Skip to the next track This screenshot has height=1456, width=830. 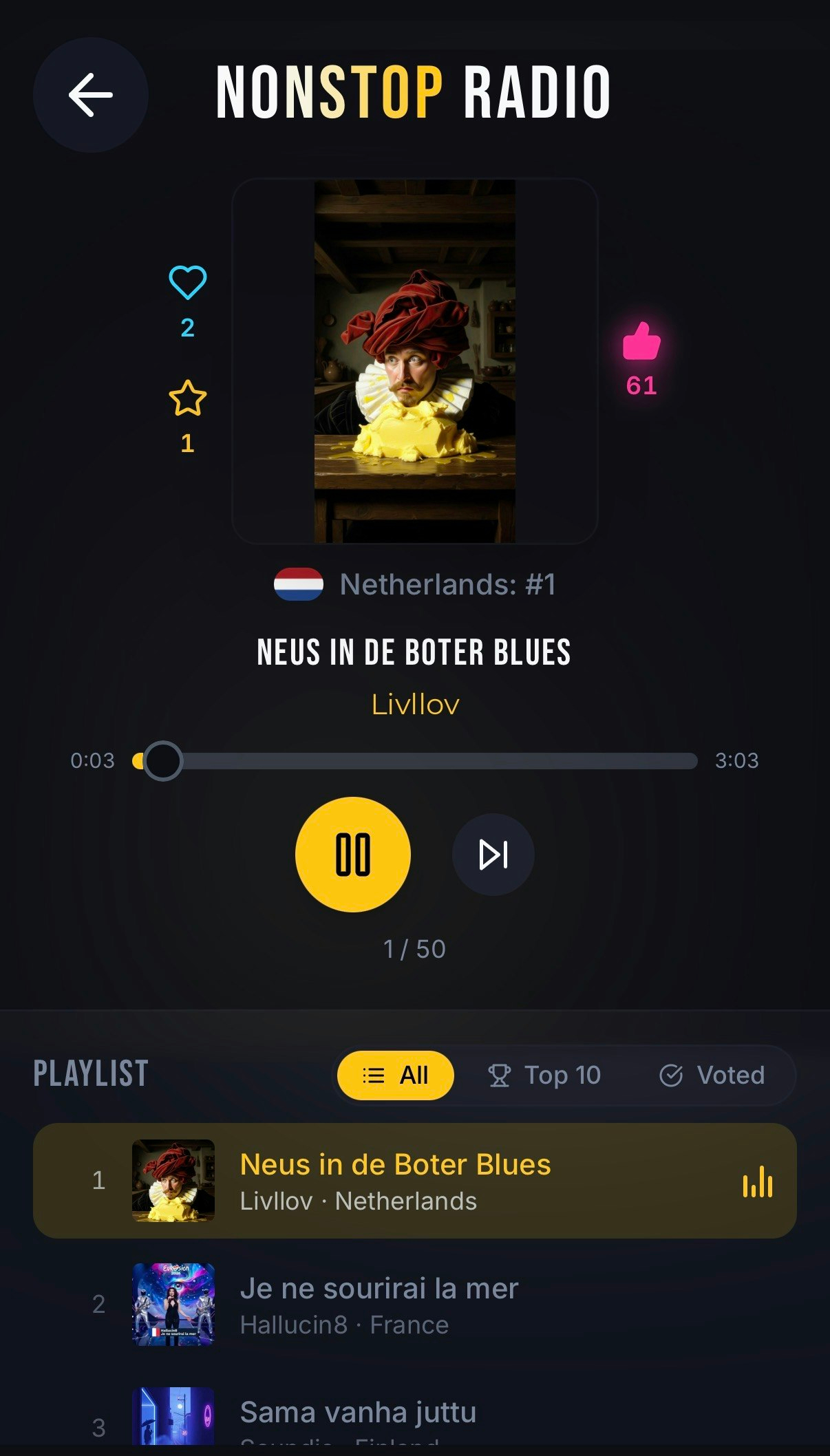(x=493, y=855)
